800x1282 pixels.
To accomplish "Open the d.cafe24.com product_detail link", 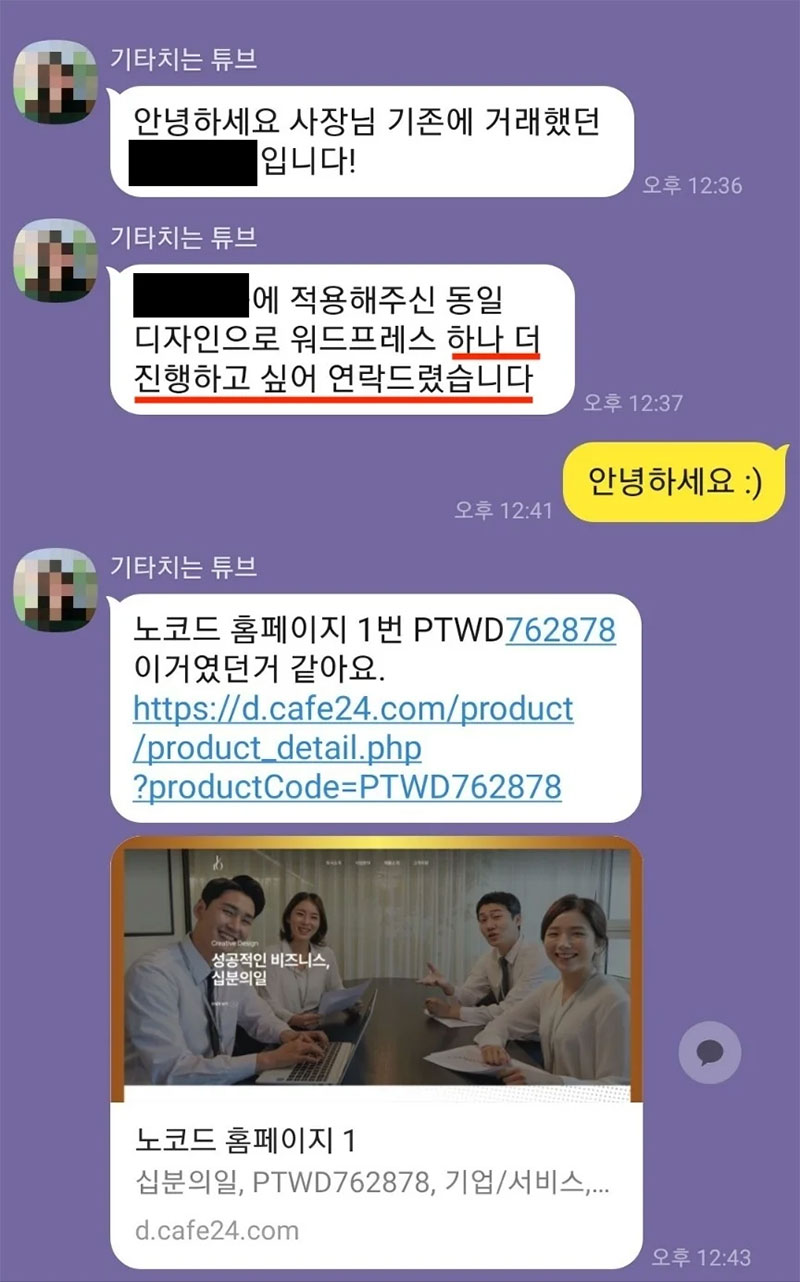I will point(352,747).
